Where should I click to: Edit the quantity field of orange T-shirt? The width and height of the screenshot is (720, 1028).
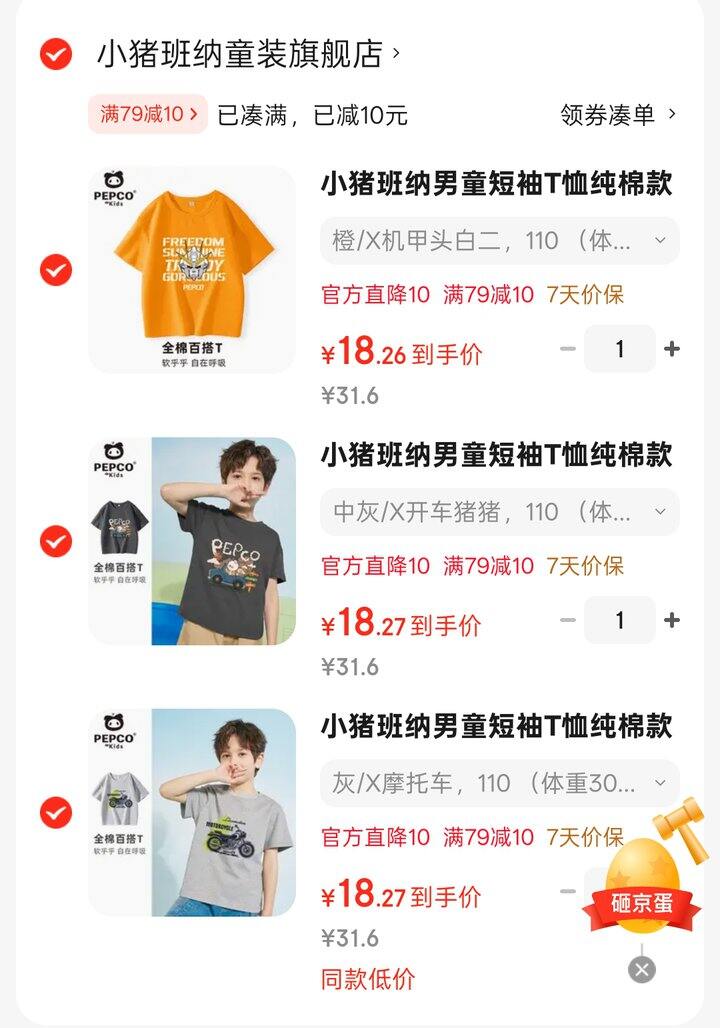coord(620,349)
